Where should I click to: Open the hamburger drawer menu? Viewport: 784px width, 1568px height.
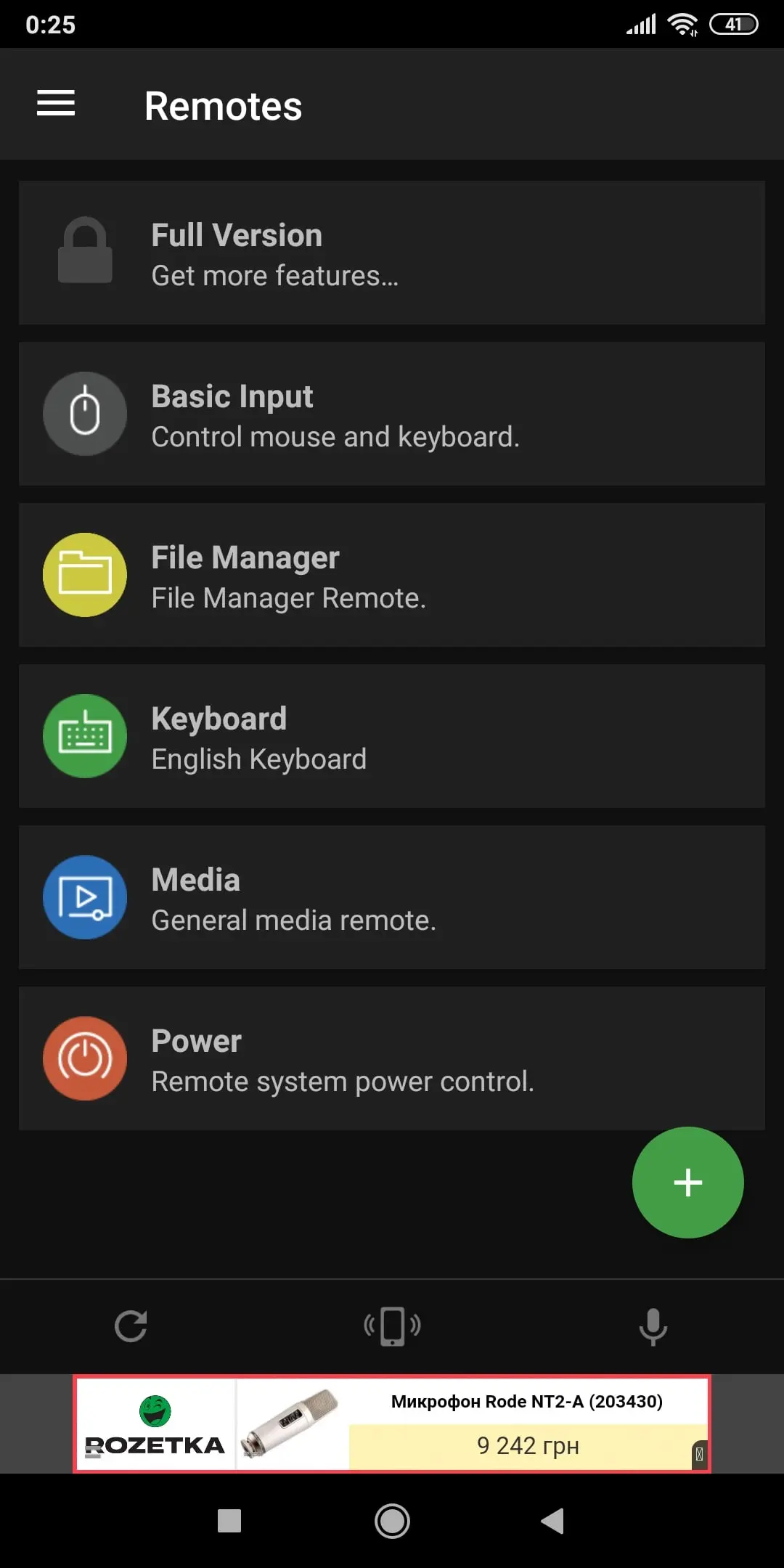[56, 103]
